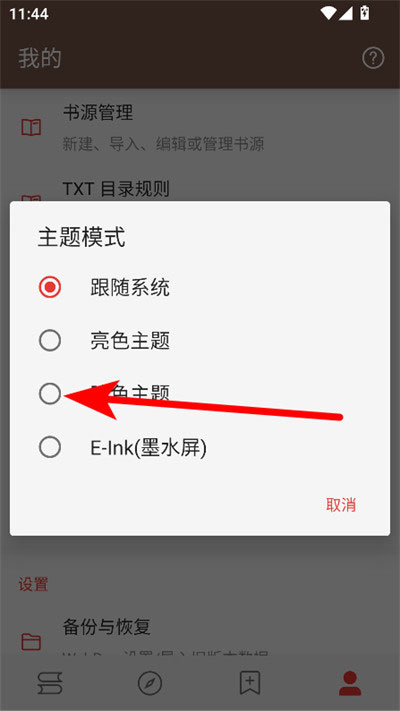Open the compass discover tab

pyautogui.click(x=150, y=683)
